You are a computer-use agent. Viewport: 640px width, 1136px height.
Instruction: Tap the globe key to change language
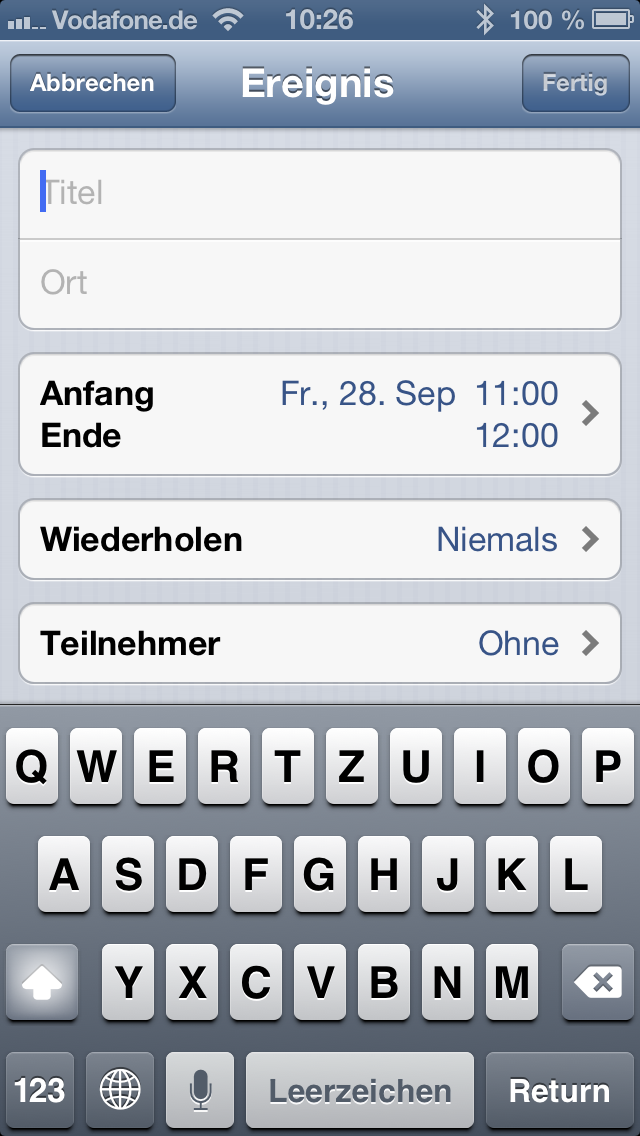tap(120, 1090)
